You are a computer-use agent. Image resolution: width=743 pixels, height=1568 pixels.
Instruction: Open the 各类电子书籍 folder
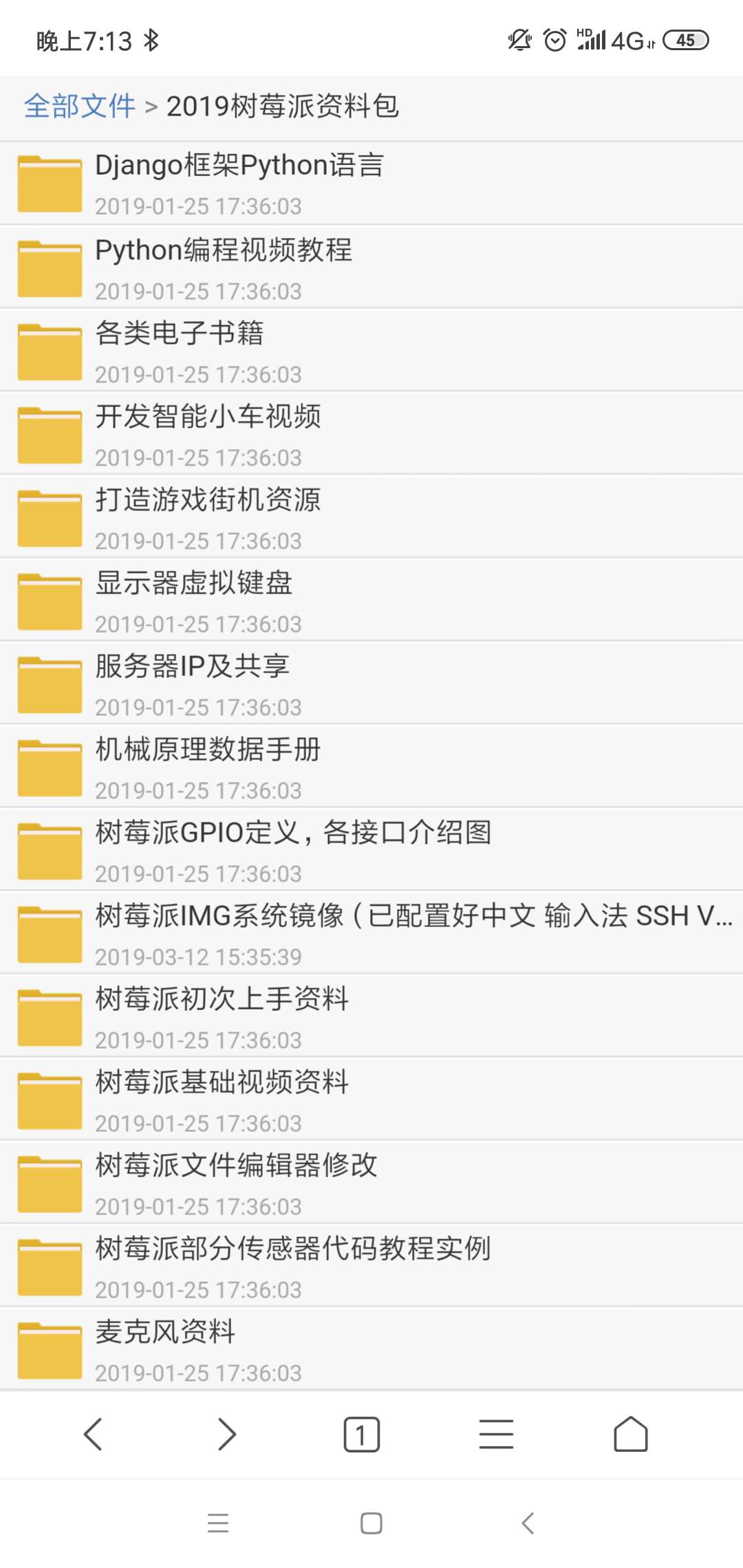click(371, 350)
